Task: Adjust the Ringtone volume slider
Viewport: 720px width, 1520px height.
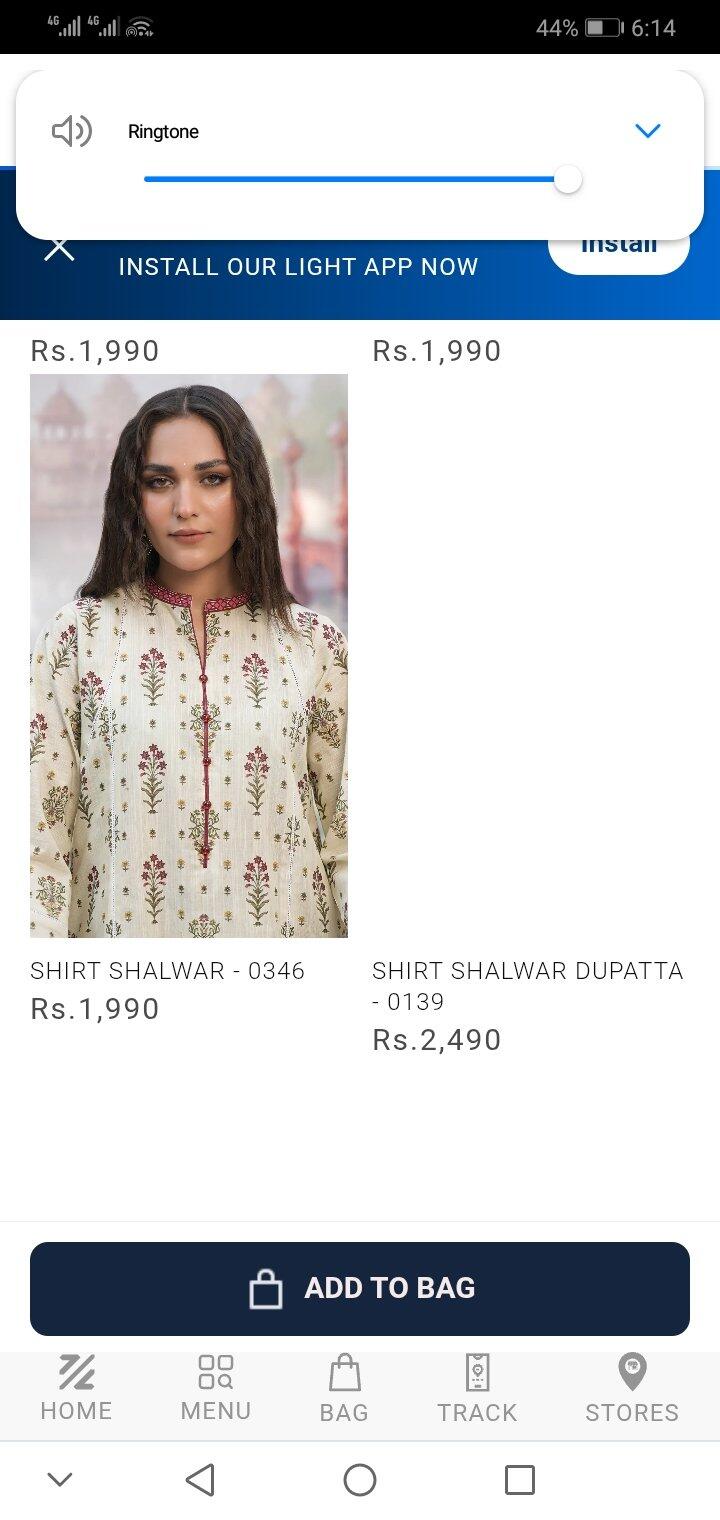Action: (363, 180)
